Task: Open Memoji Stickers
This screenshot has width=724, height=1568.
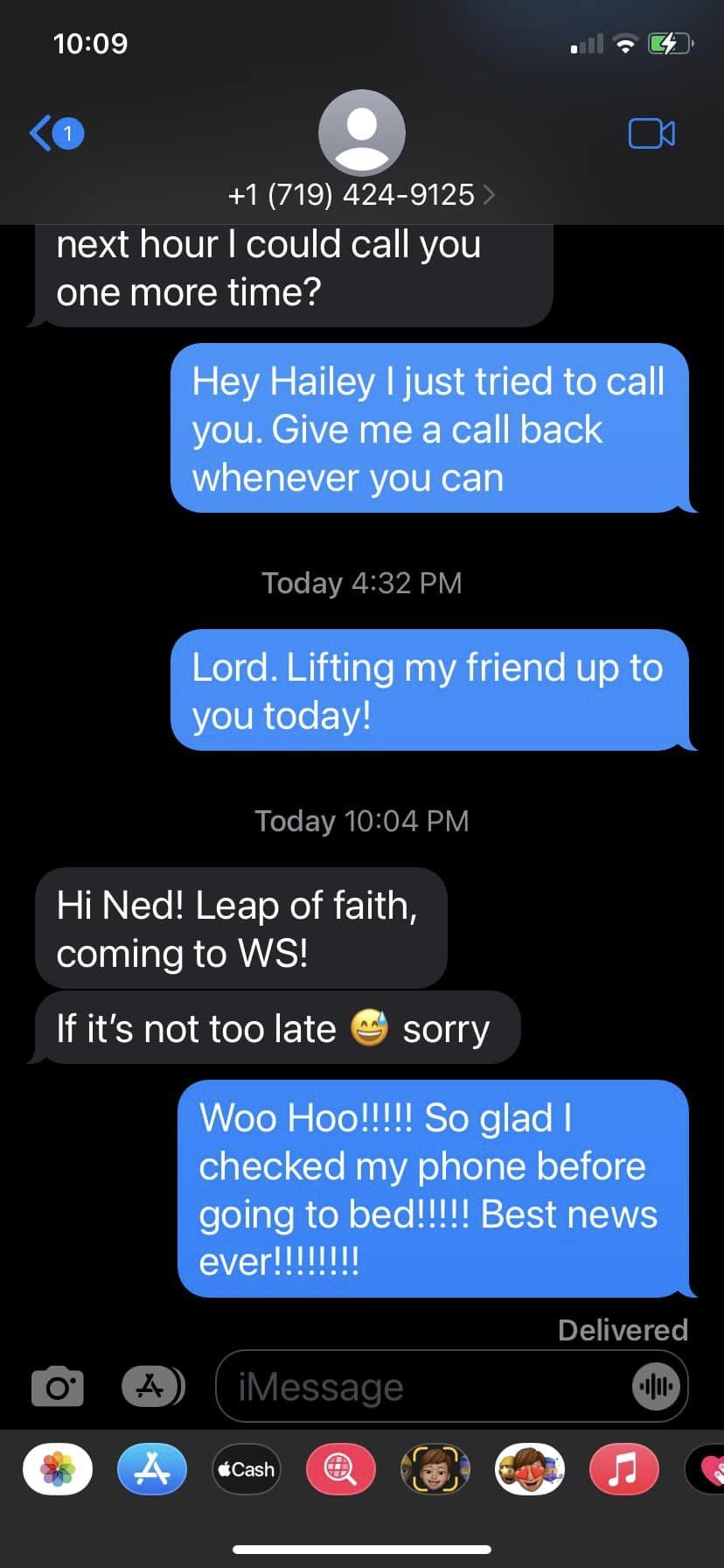Action: 530,1469
